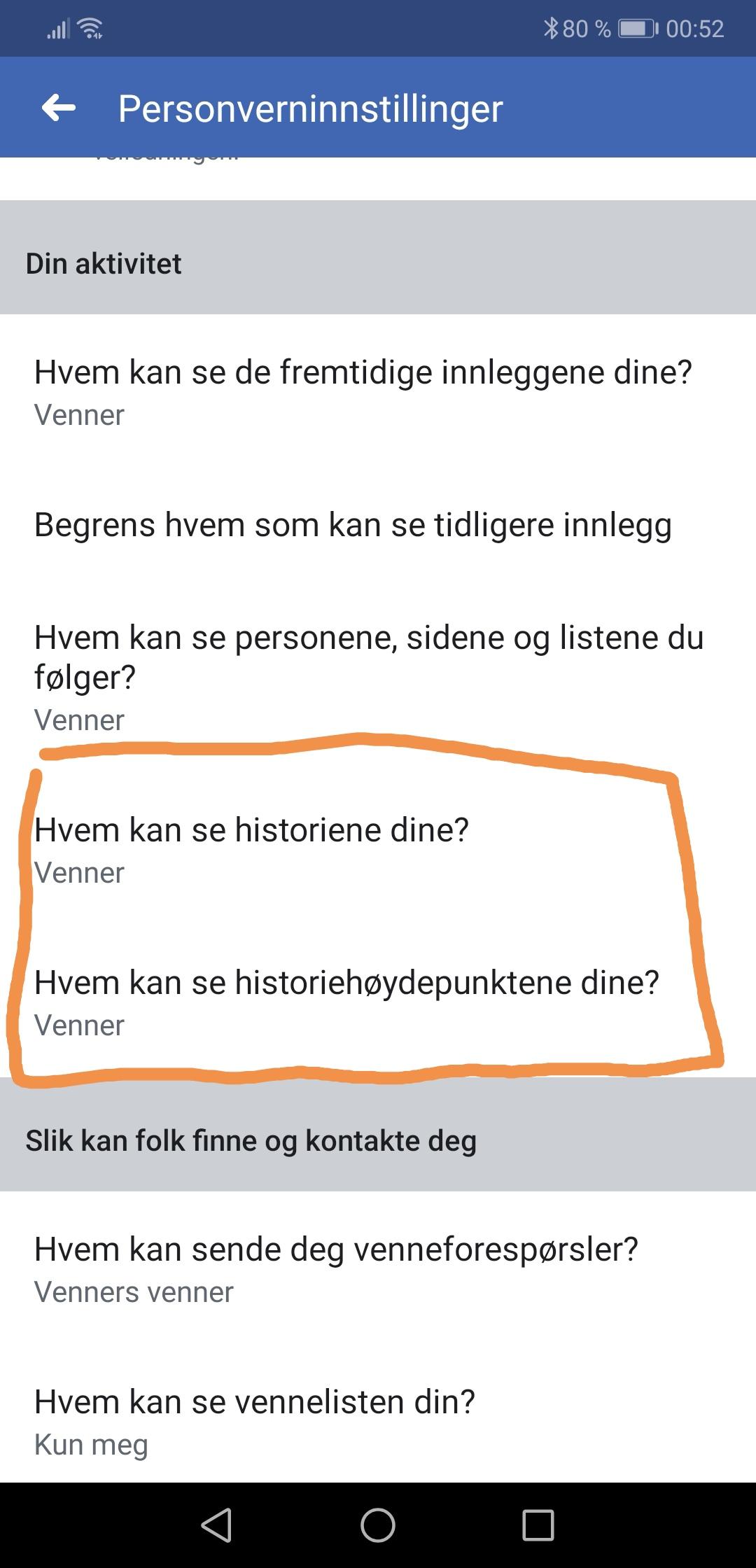Select 'Begrens hvem som kan se tidligere innlegg'
The height and width of the screenshot is (1568, 756).
click(378, 525)
